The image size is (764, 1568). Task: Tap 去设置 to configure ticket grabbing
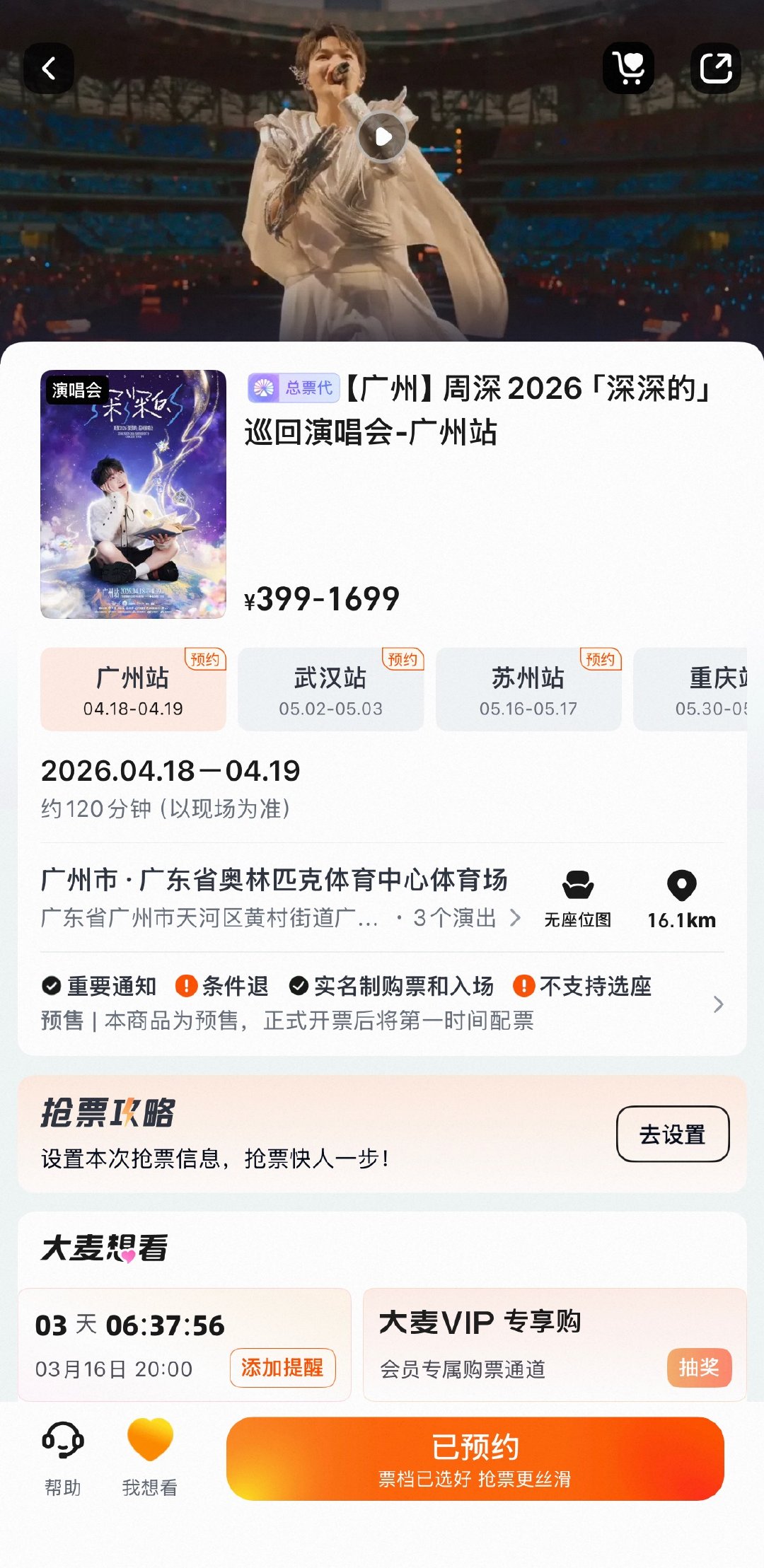coord(673,1132)
